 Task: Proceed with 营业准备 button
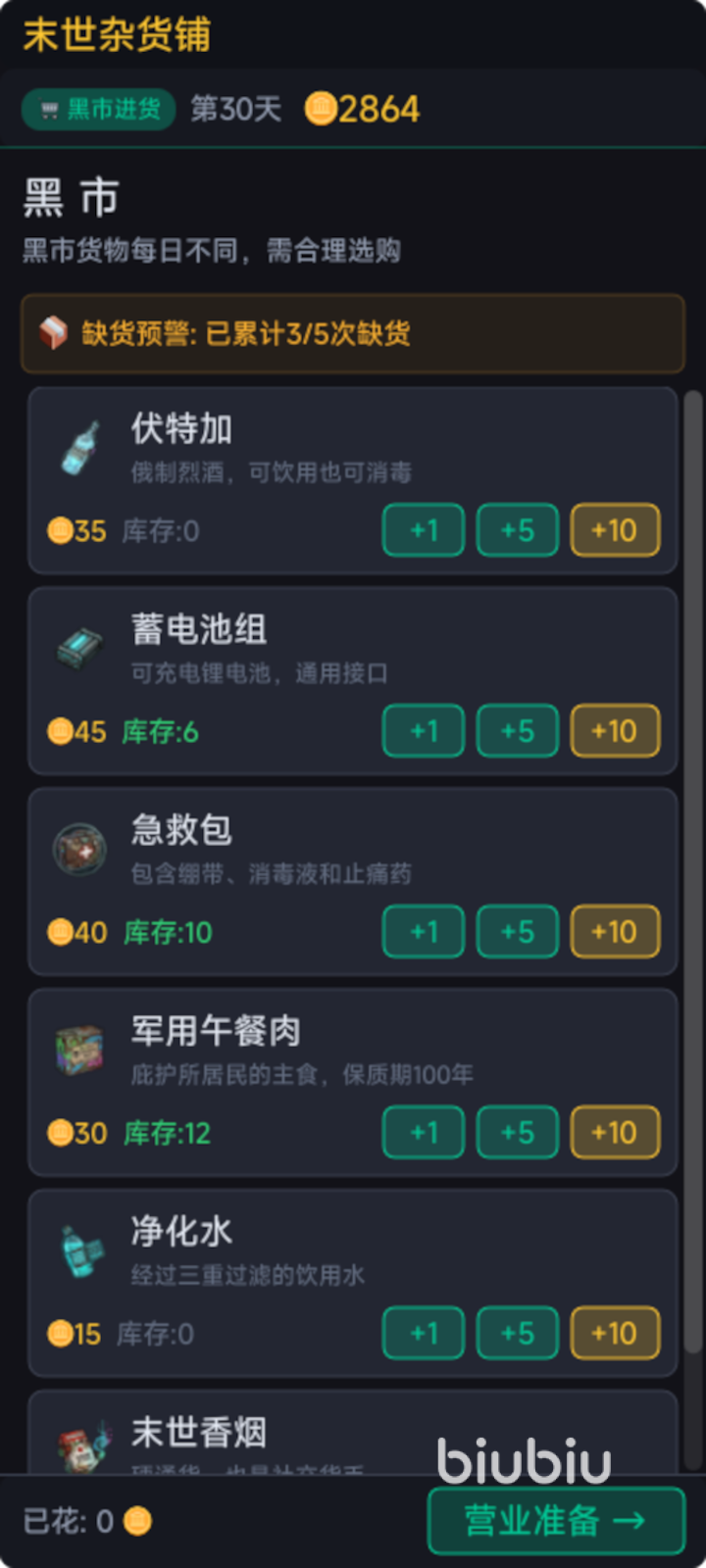tap(555, 1520)
